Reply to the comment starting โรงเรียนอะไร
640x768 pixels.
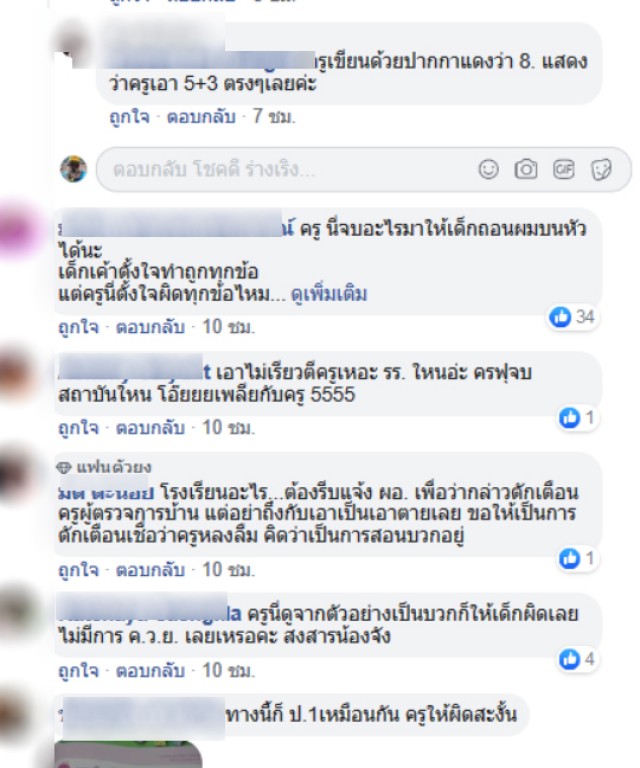[x=150, y=570]
